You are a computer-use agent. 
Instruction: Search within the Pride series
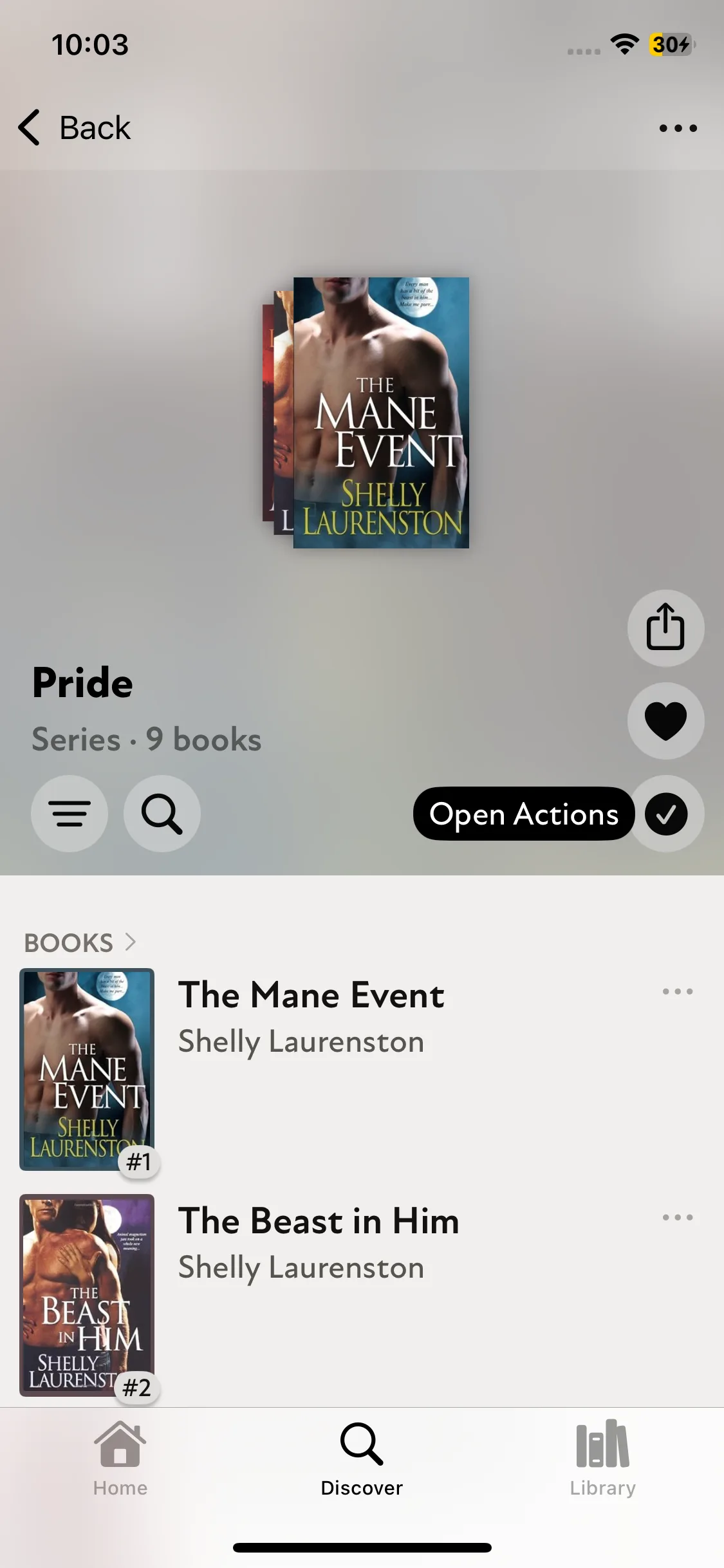162,814
